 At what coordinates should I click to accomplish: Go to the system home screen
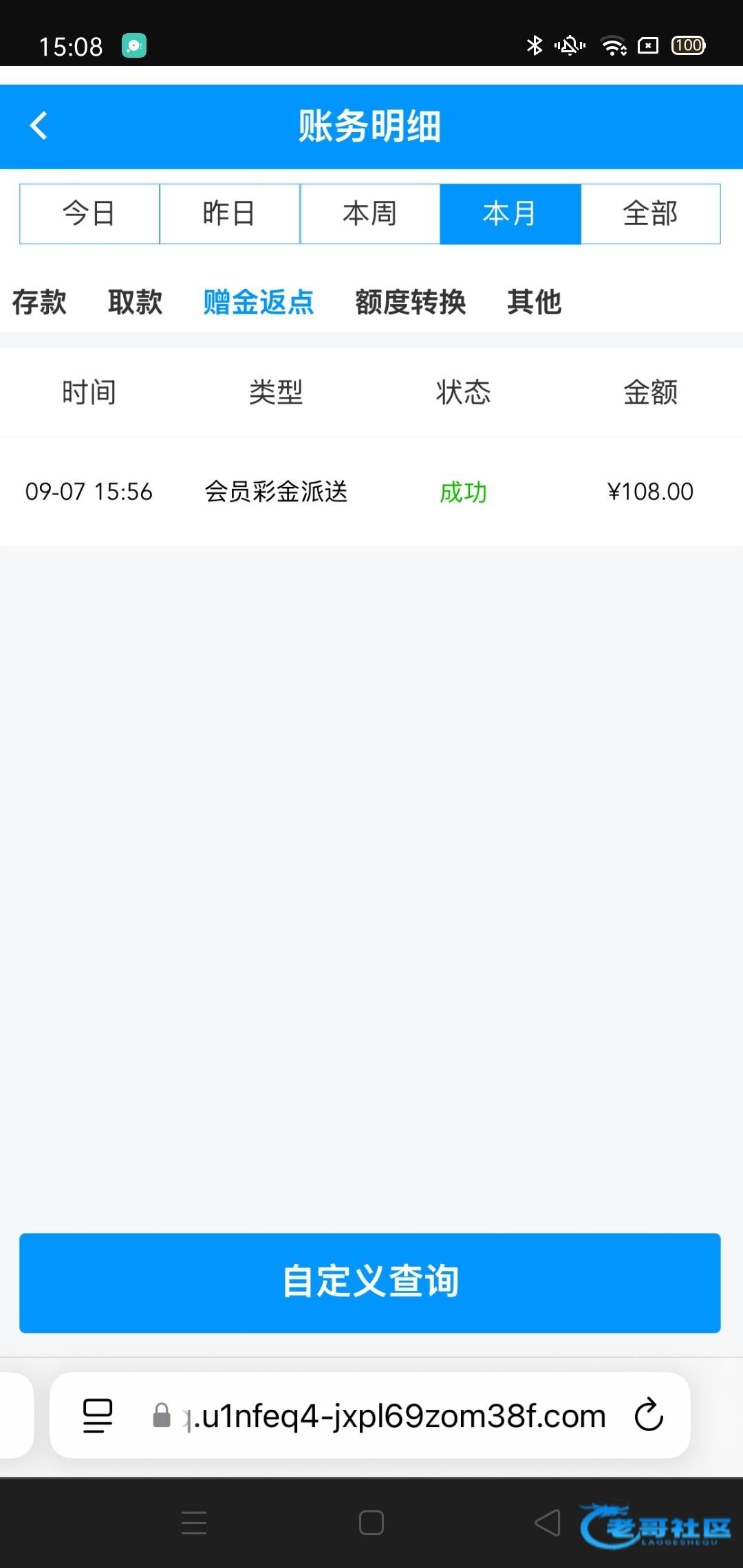371,1523
